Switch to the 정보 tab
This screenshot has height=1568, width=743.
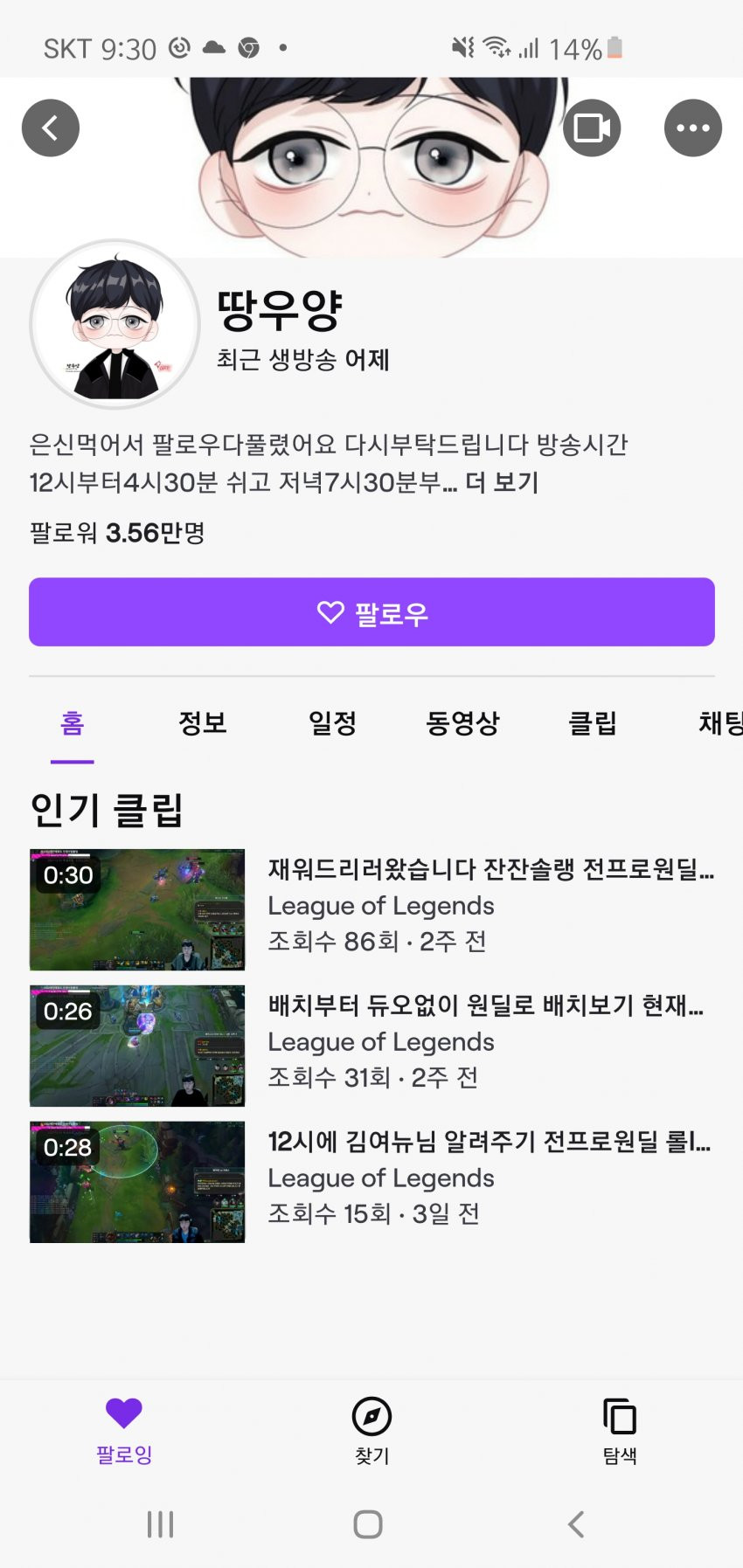pos(202,723)
